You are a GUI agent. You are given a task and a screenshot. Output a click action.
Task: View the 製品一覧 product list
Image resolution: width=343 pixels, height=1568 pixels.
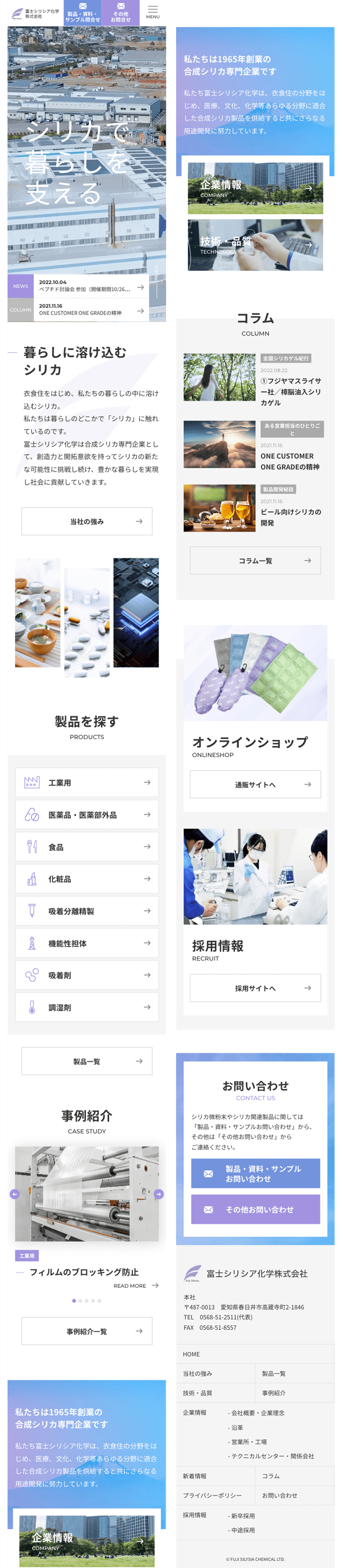pyautogui.click(x=86, y=1061)
